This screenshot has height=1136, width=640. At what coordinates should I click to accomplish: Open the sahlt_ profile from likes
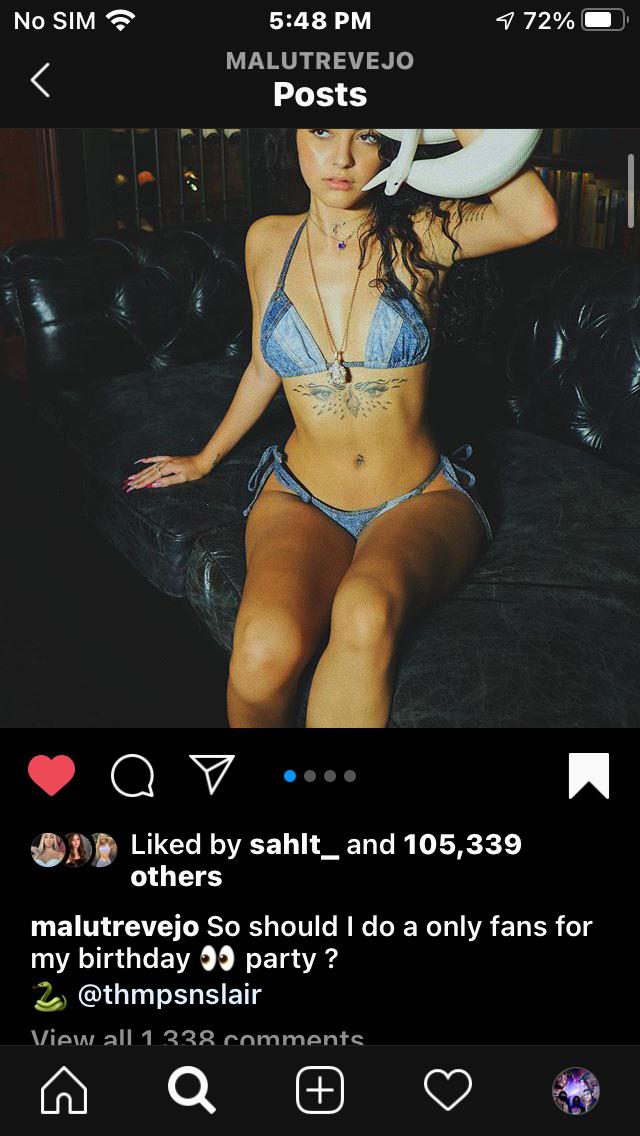(x=292, y=845)
